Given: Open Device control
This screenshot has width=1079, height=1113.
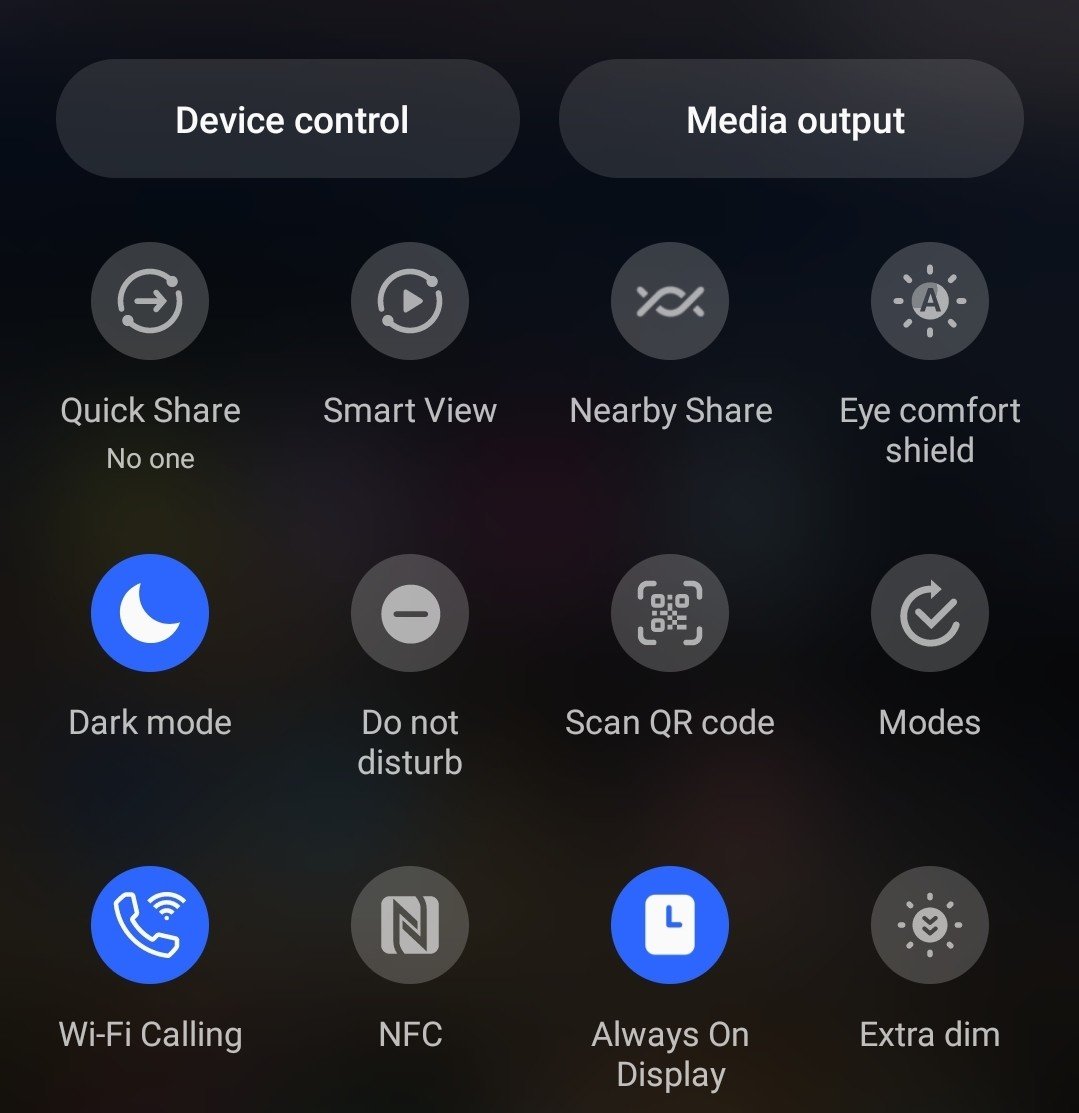Looking at the screenshot, I should [x=288, y=119].
